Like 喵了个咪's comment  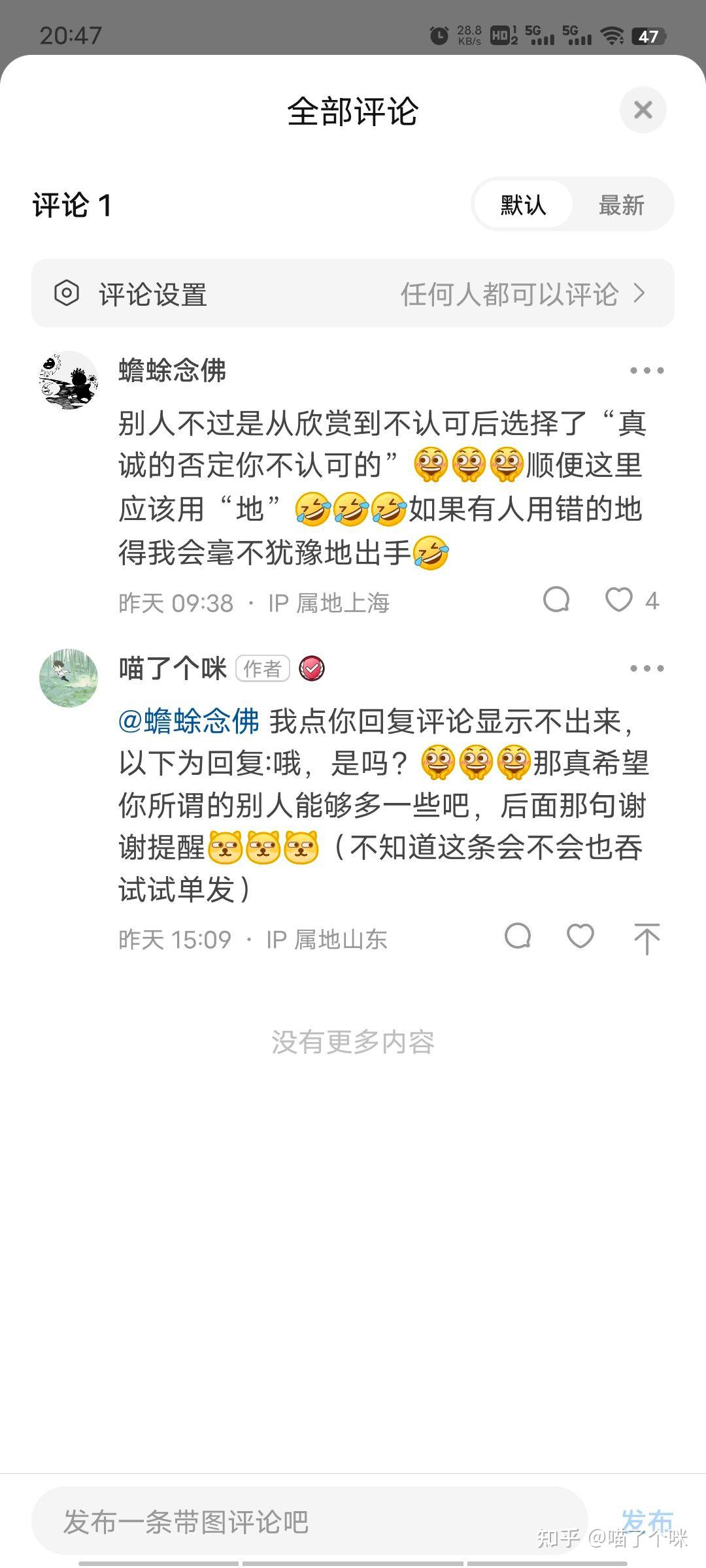pyautogui.click(x=580, y=937)
